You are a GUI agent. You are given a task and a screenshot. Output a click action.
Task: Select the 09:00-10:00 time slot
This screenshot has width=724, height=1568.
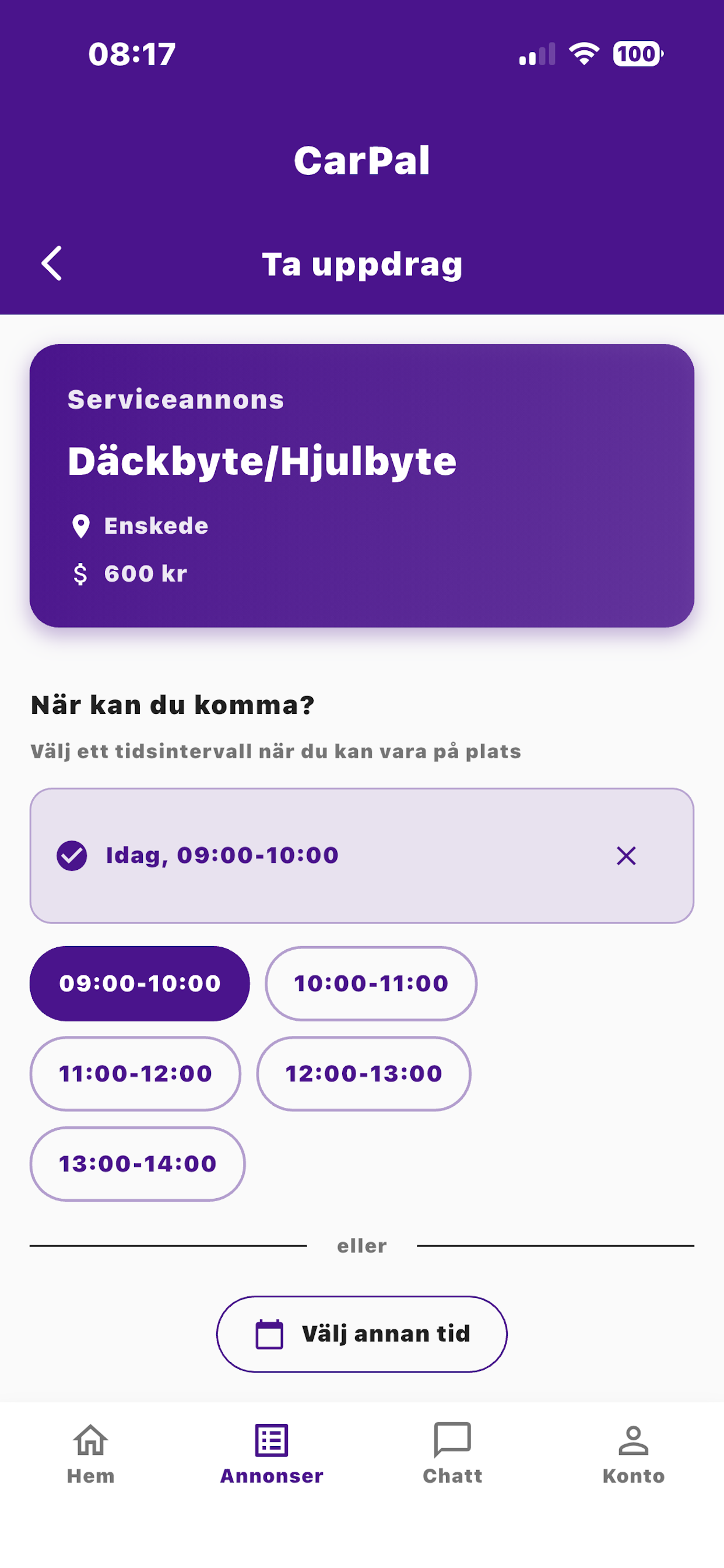pyautogui.click(x=139, y=984)
